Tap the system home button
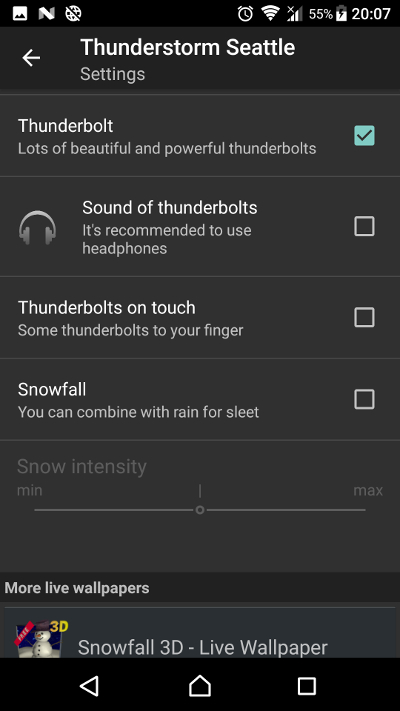The width and height of the screenshot is (400, 711). coord(200,686)
